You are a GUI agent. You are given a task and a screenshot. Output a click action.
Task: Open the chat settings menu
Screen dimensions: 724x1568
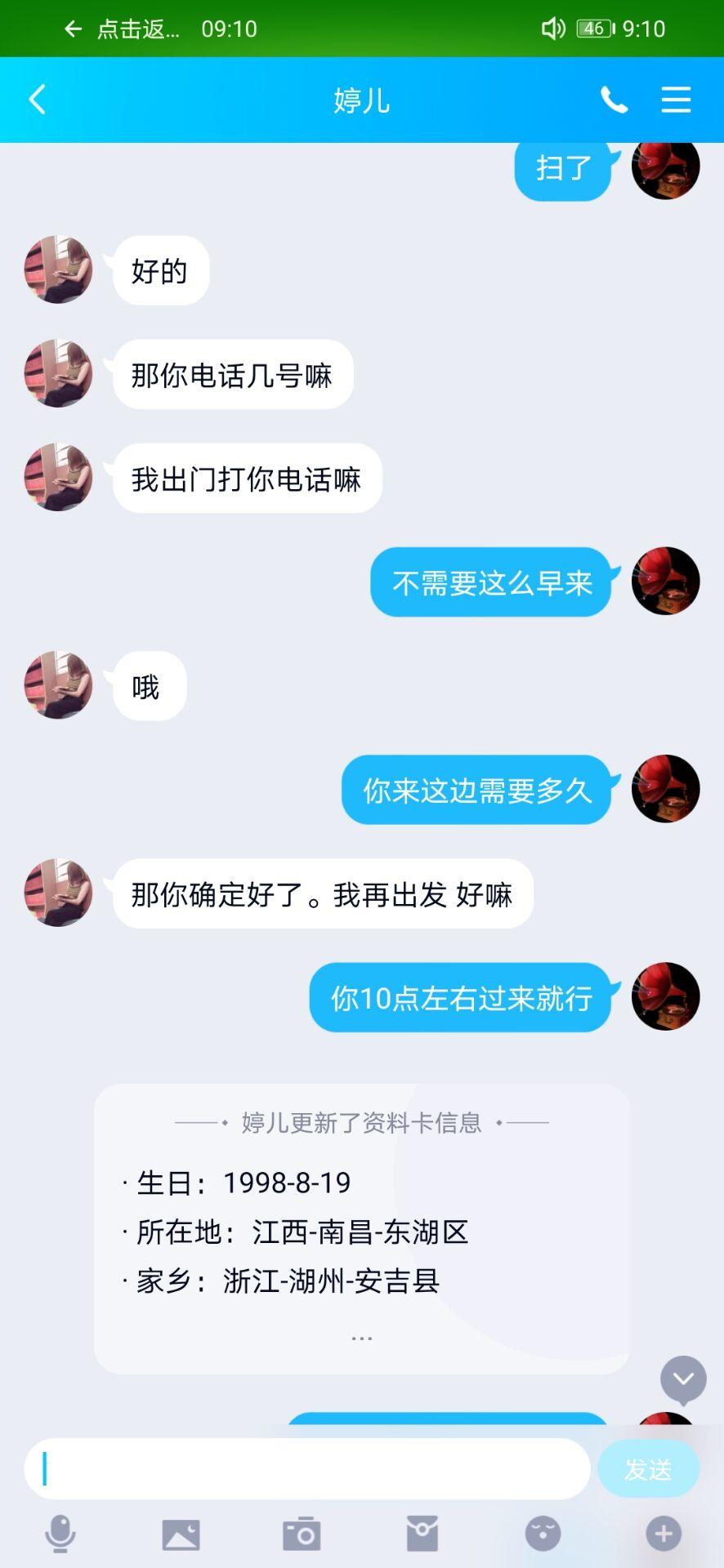[676, 100]
